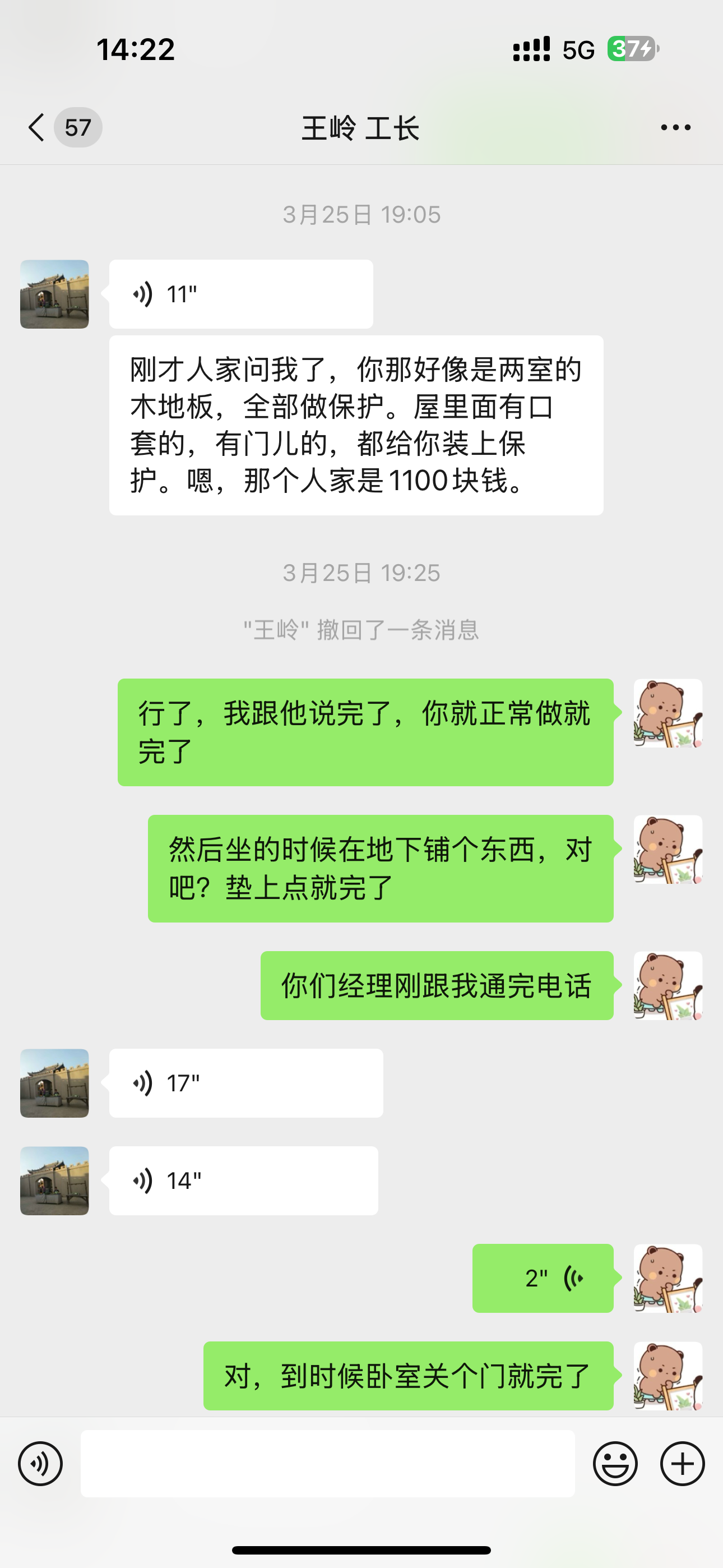
Task: Play the sent 2-second voice message
Action: point(543,1278)
